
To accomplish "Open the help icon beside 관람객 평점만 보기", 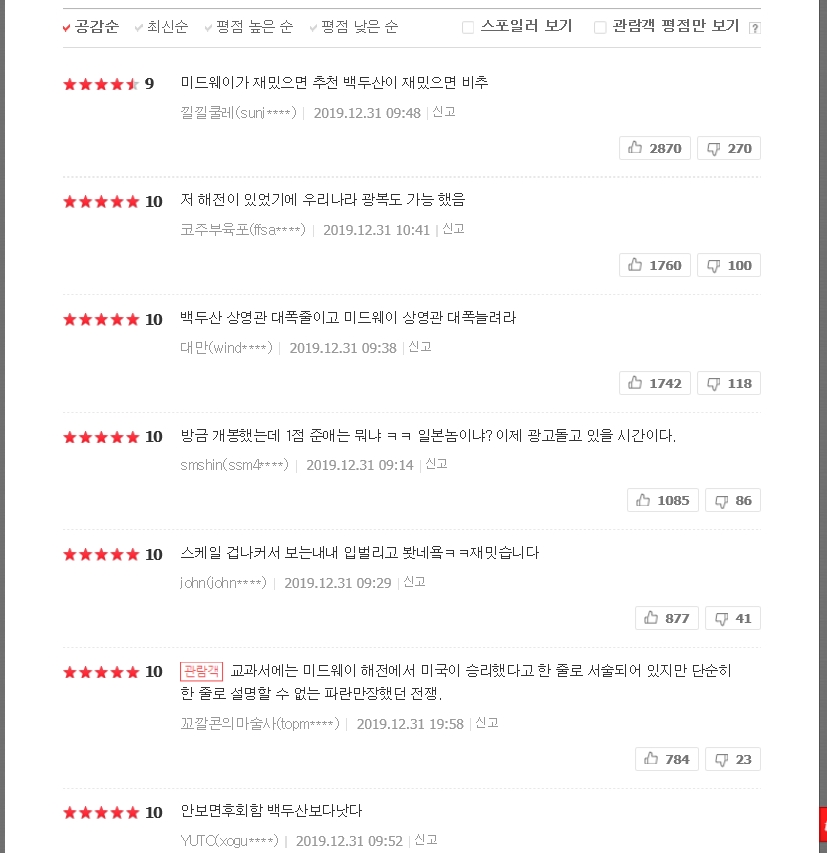I will coord(754,28).
